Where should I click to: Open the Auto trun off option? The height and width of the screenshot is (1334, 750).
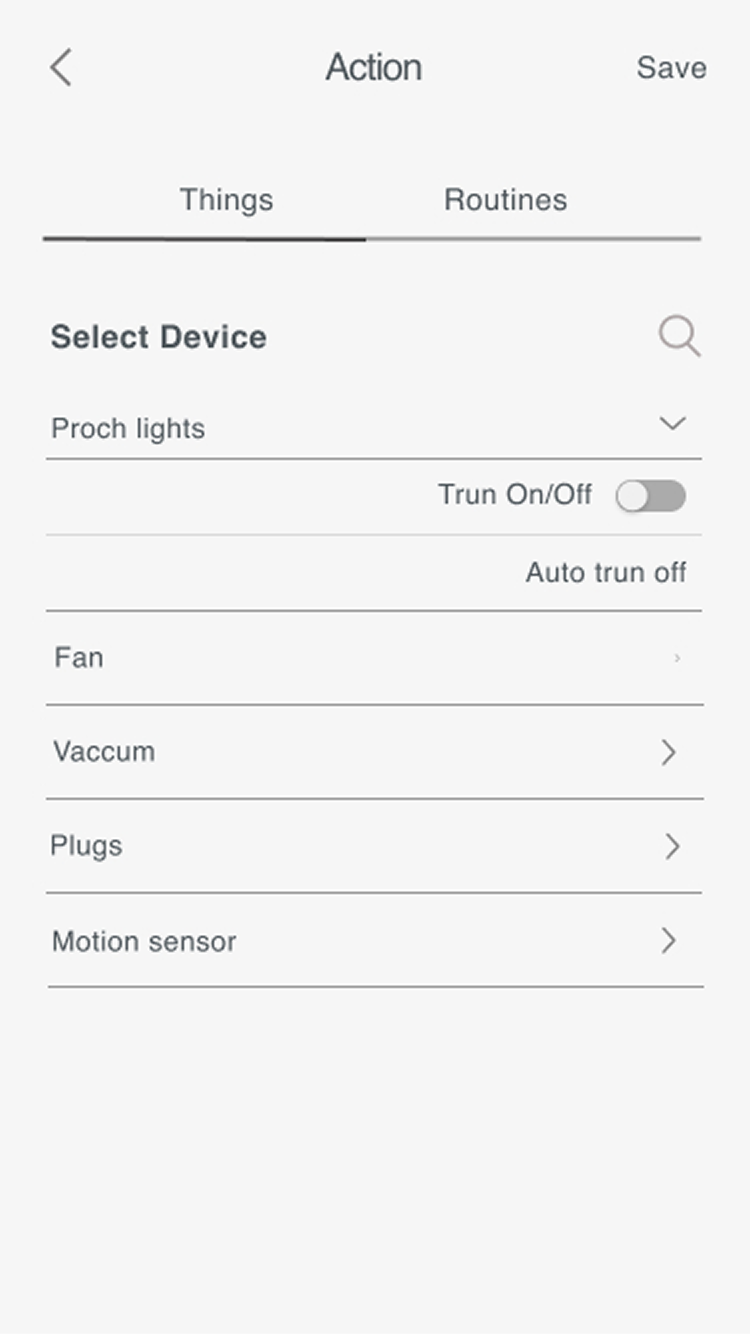[605, 572]
